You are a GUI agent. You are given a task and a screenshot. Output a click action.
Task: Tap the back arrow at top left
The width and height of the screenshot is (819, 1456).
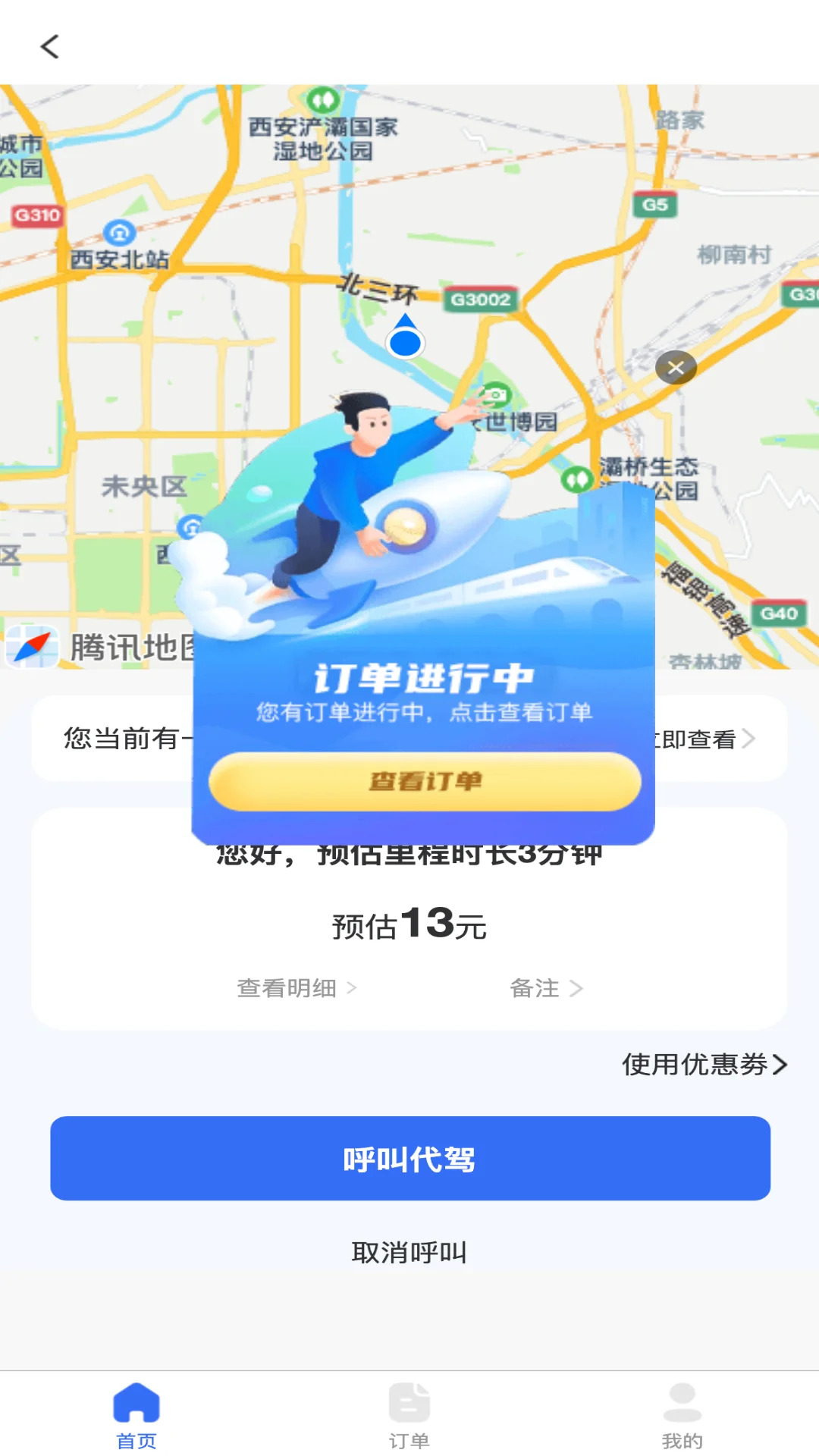(50, 47)
